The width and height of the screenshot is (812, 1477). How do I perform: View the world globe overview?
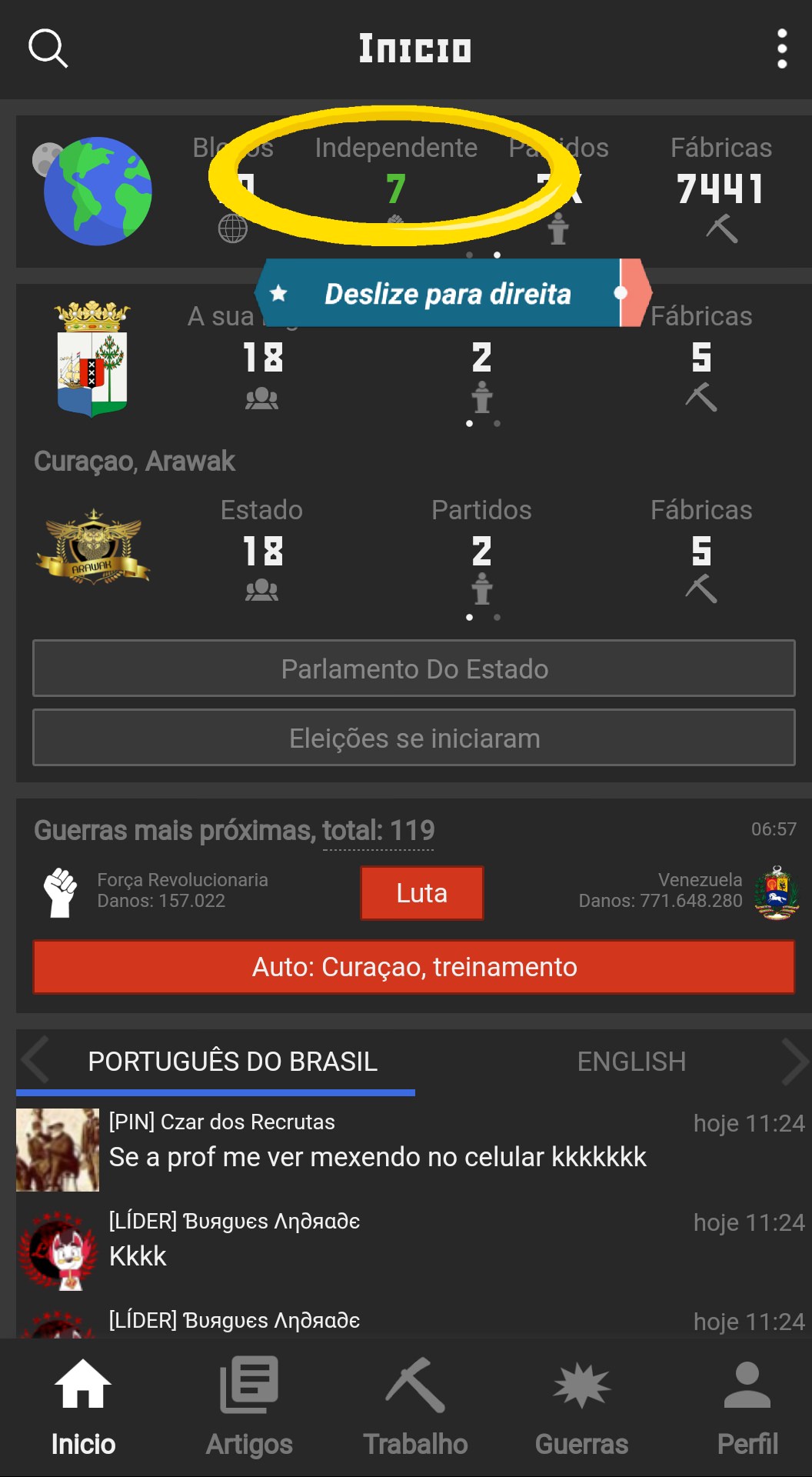[97, 191]
